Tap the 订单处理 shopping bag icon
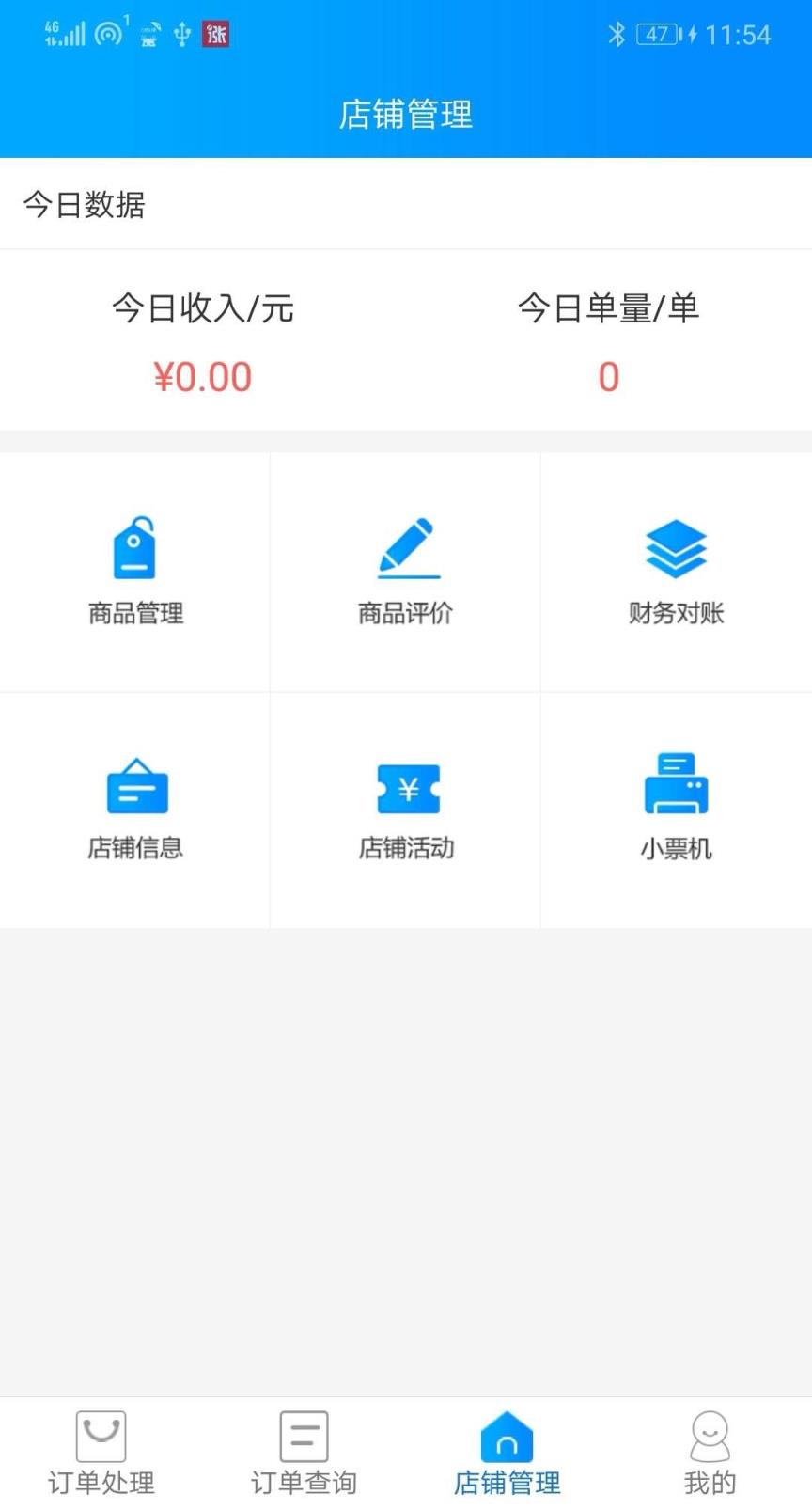The width and height of the screenshot is (812, 1510). (x=101, y=1435)
